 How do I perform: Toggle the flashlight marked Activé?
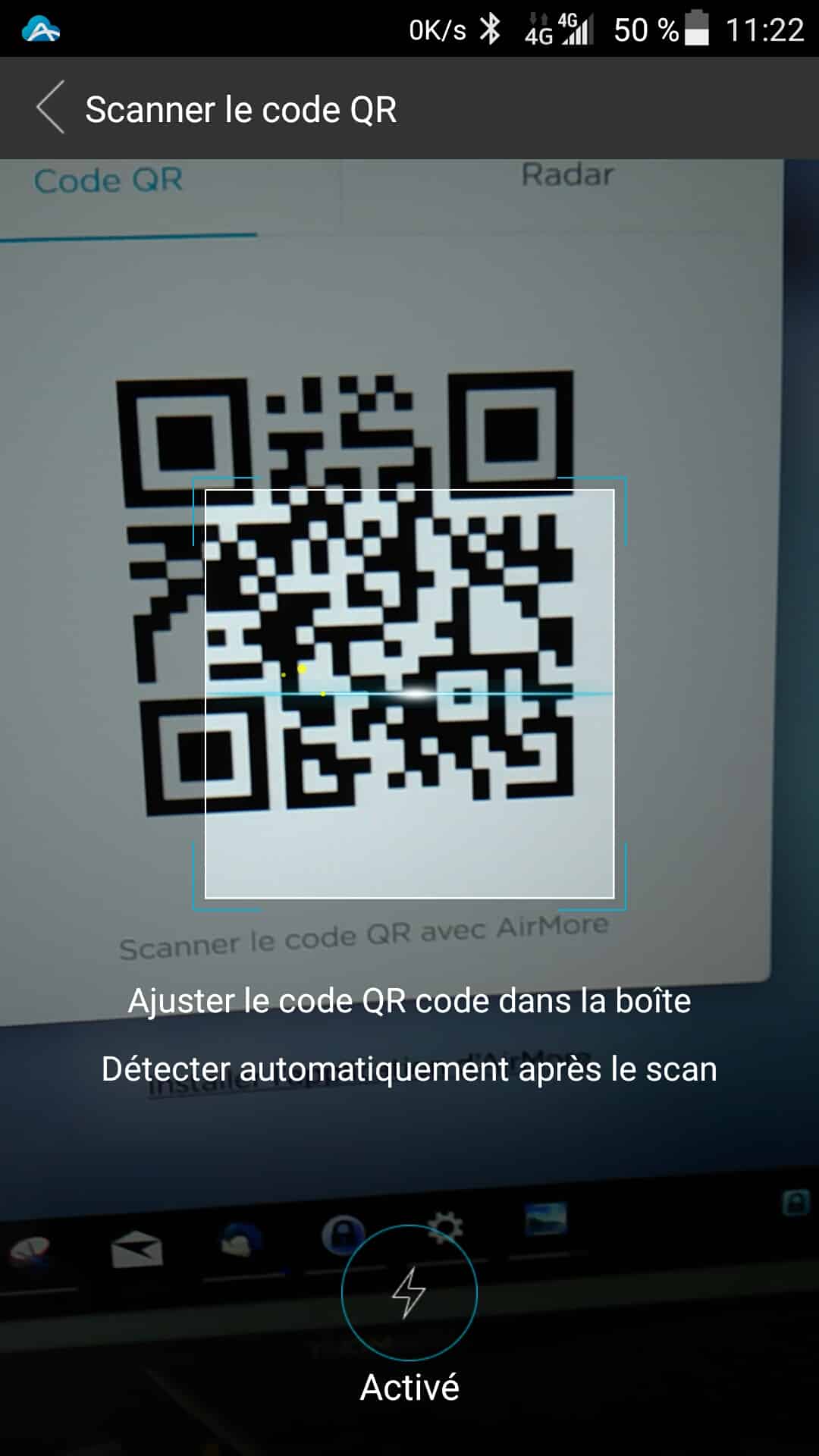(x=409, y=1291)
